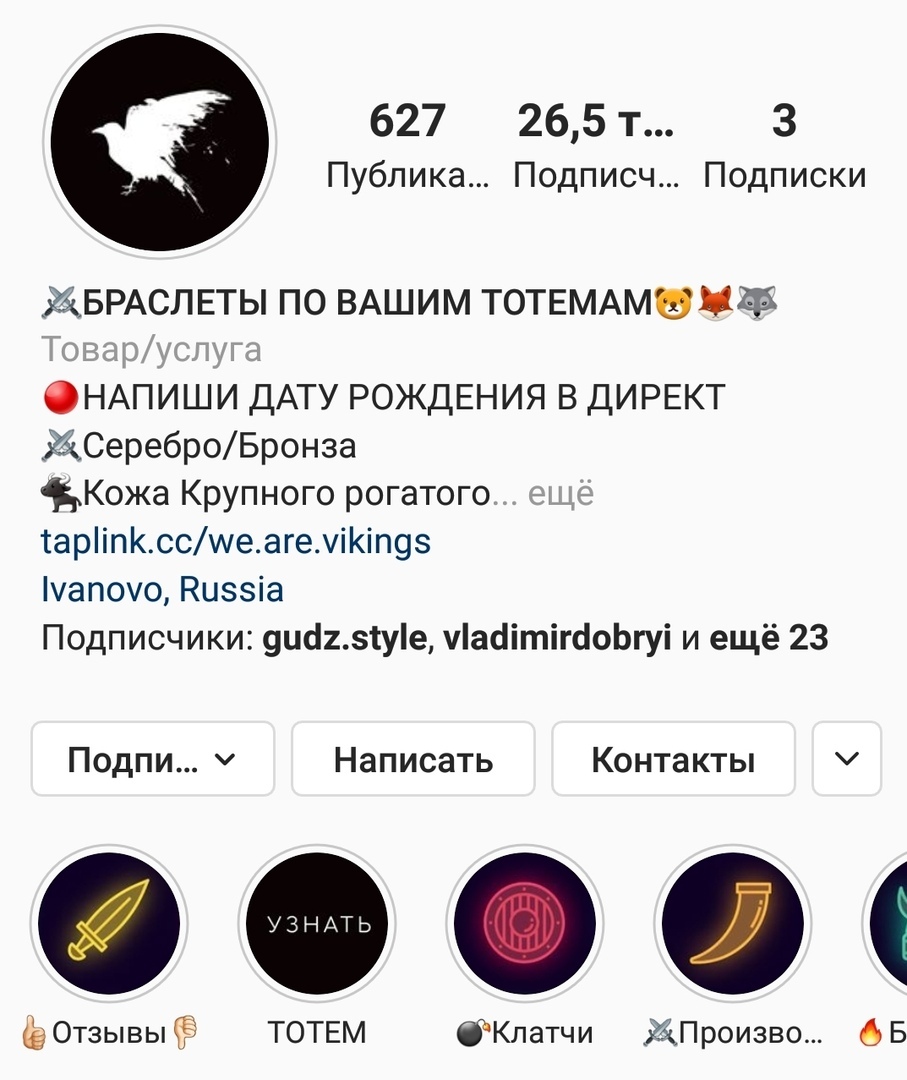Open the raven profile picture

pos(160,142)
